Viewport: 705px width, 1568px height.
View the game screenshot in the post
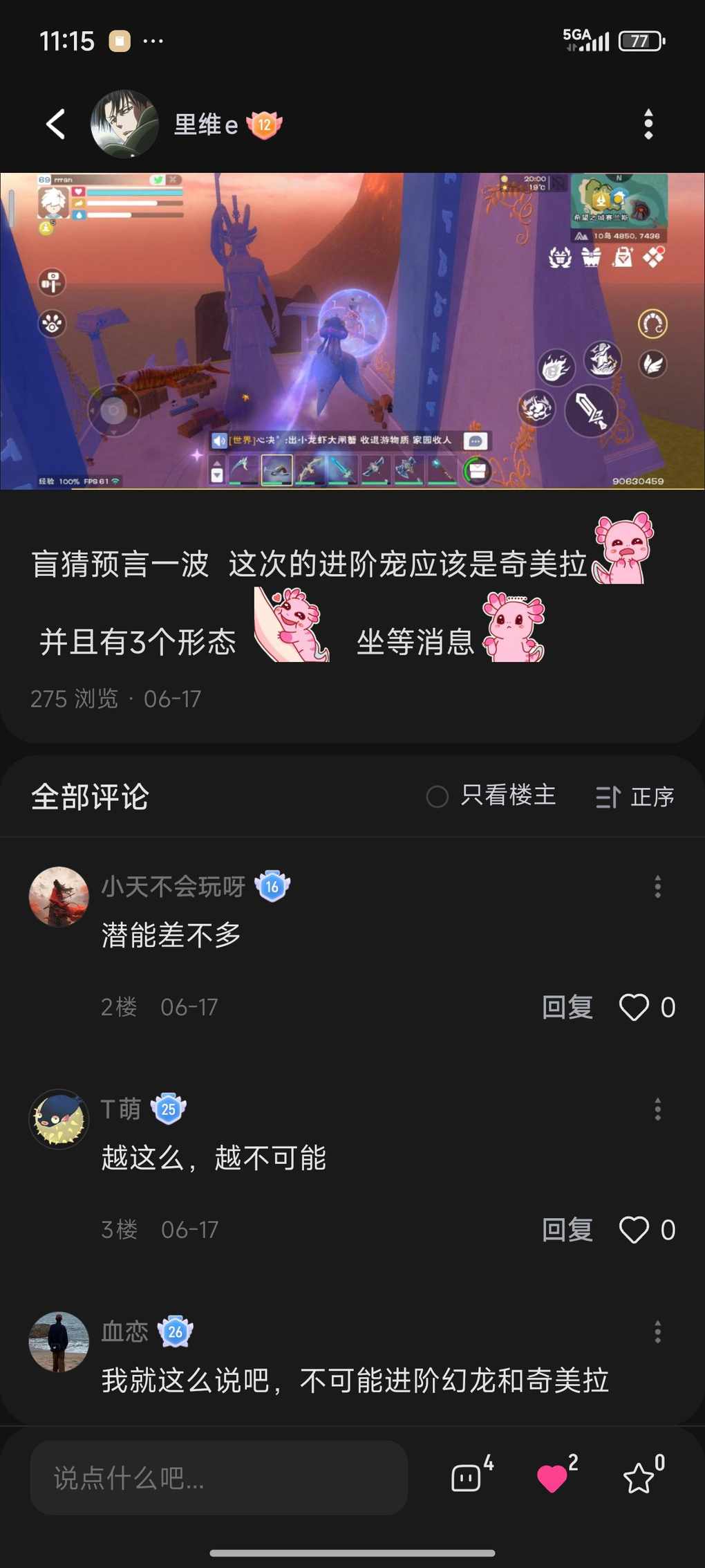pos(352,331)
